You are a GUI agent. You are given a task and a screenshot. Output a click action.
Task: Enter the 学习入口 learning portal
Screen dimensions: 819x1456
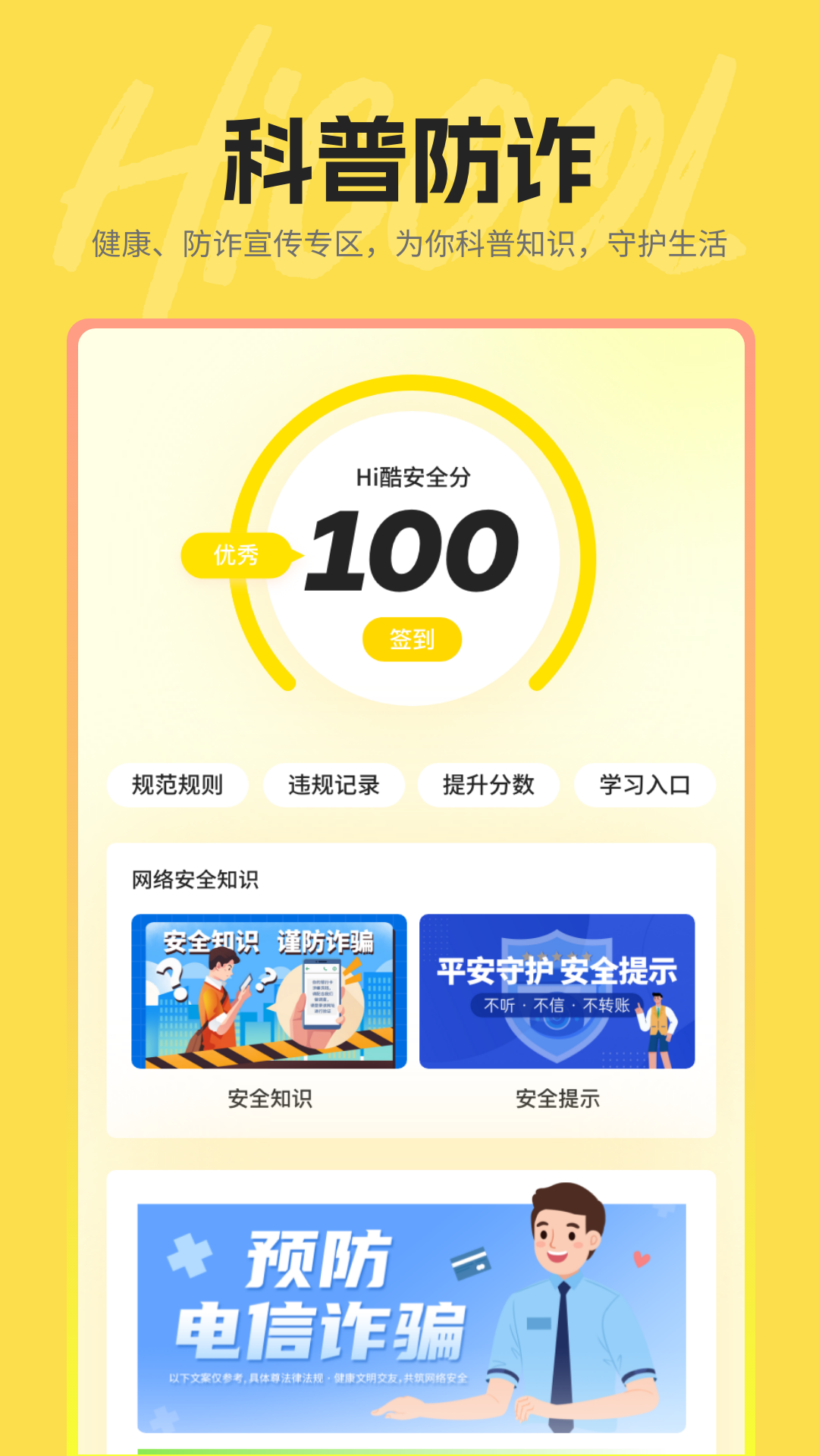click(x=645, y=786)
